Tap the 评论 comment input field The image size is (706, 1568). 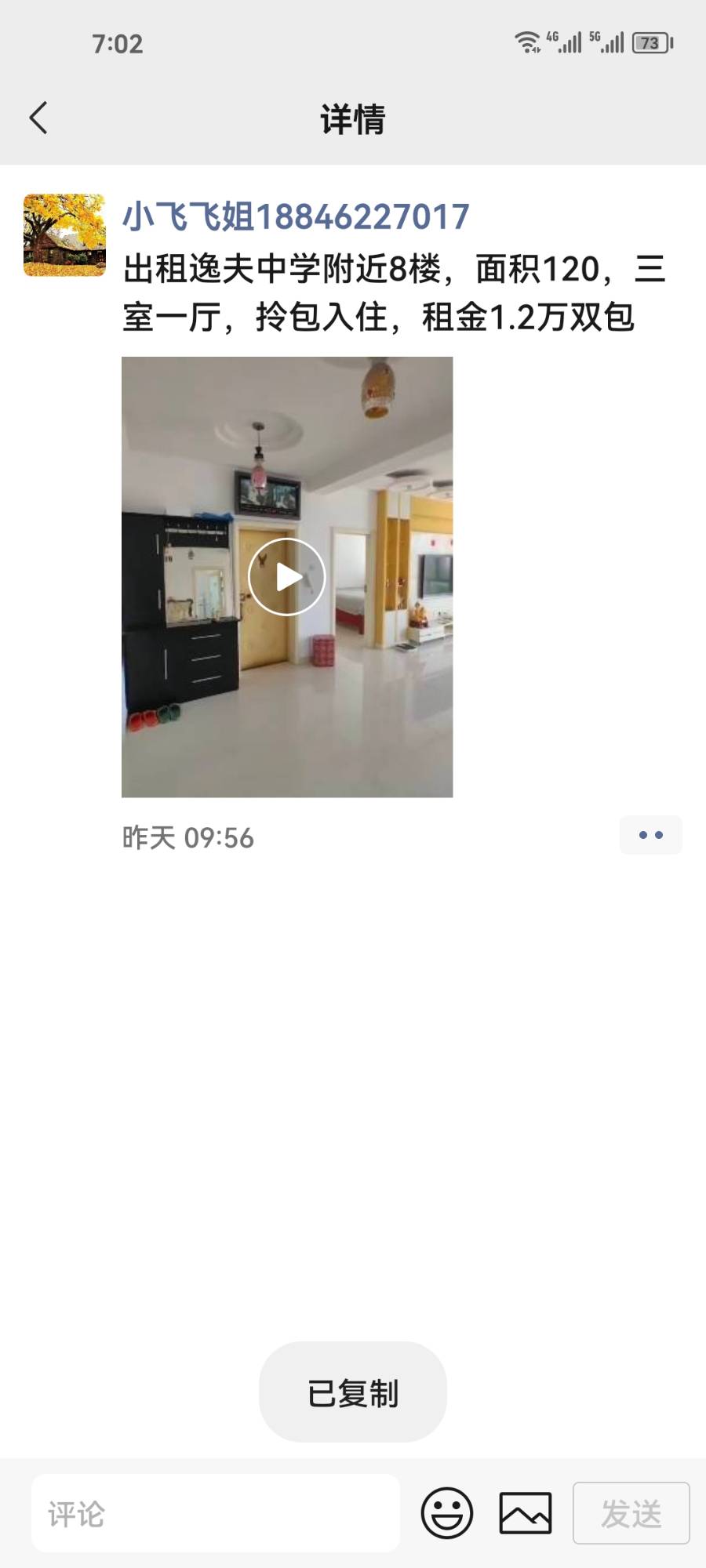pyautogui.click(x=216, y=1513)
